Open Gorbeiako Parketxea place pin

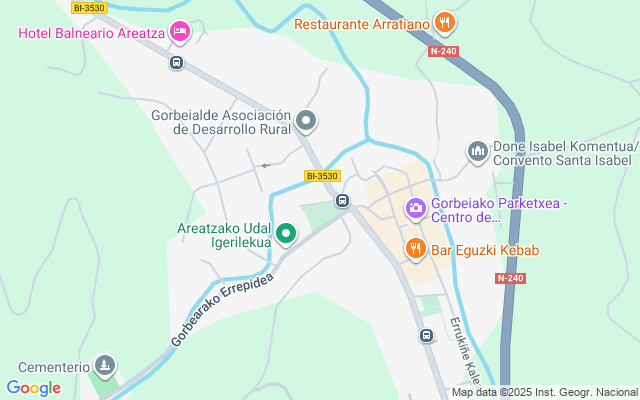click(x=415, y=209)
